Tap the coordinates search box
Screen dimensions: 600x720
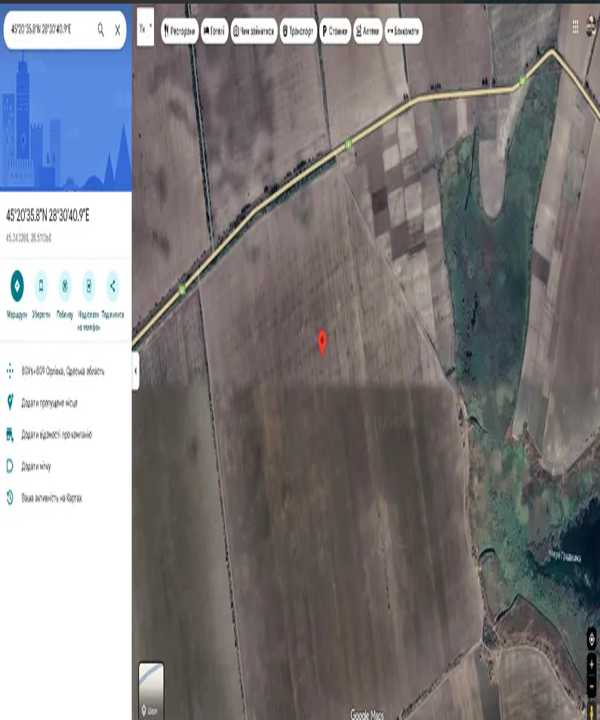tap(50, 30)
